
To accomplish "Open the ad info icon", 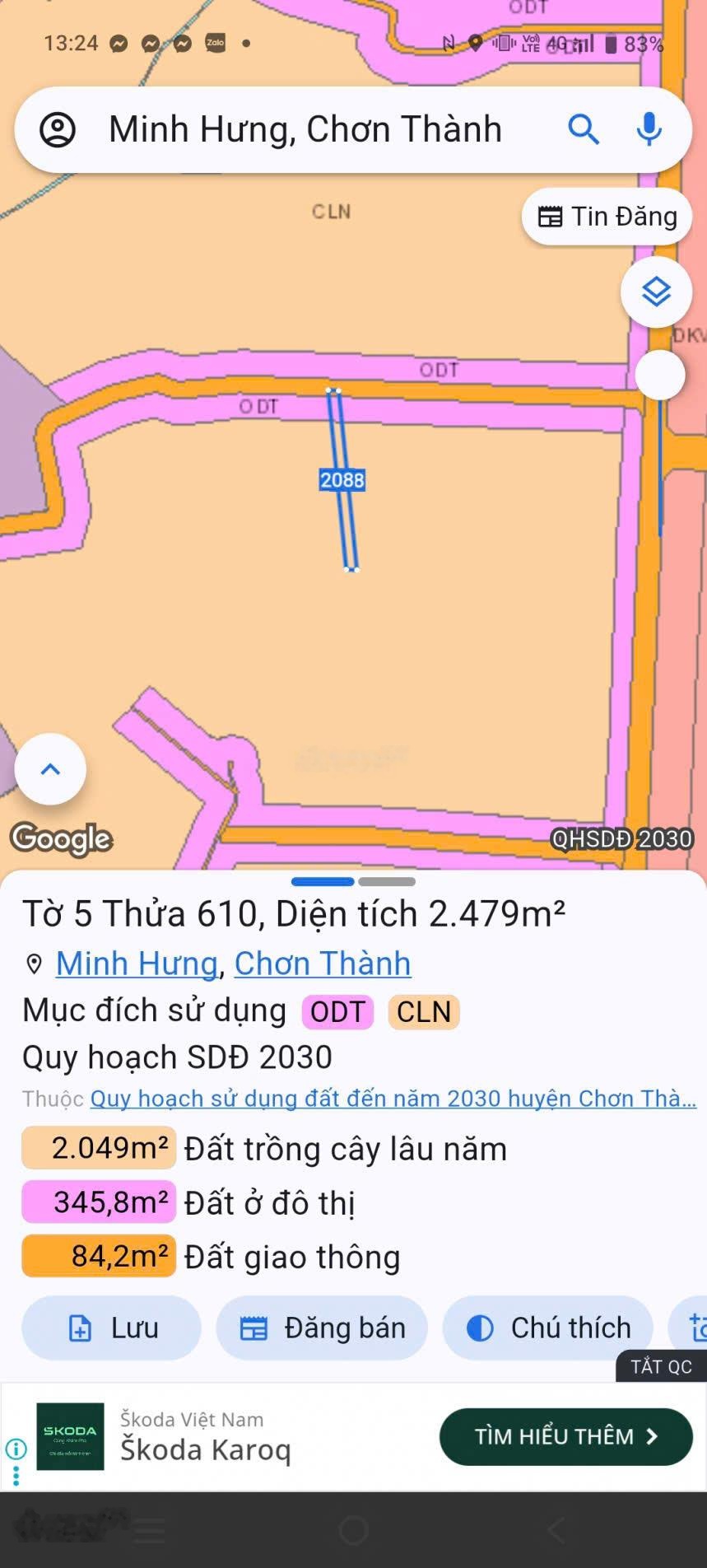I will (16, 1449).
